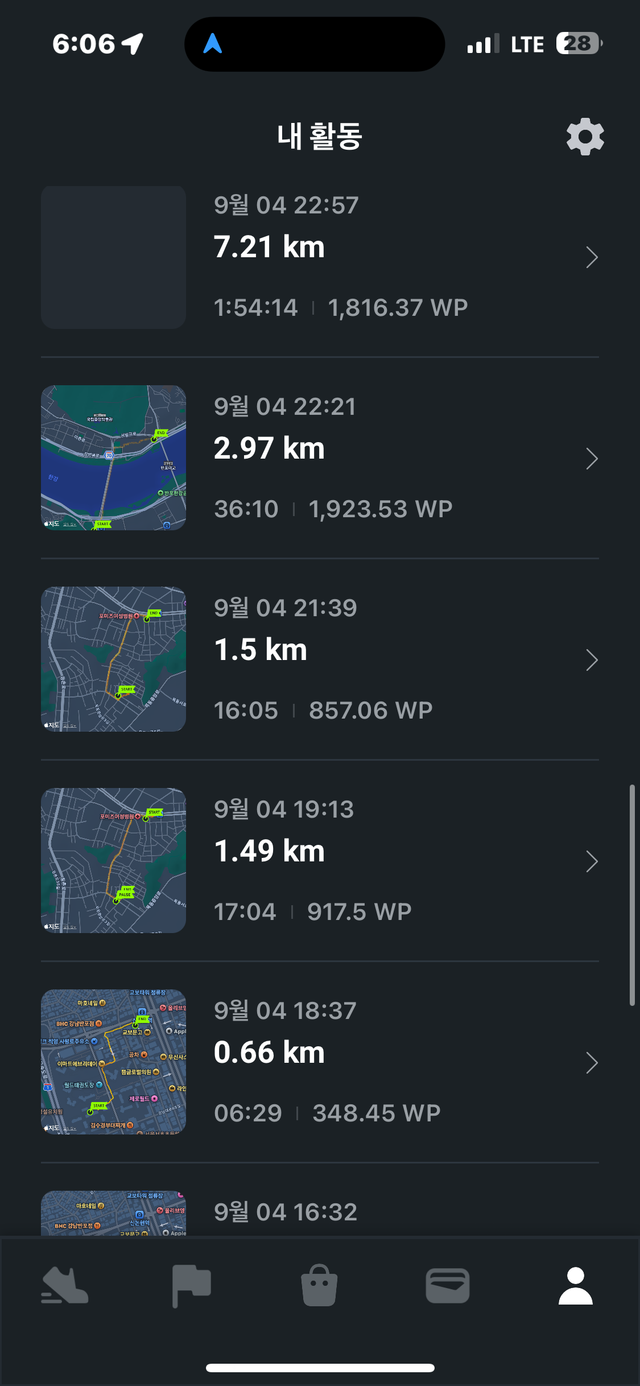Viewport: 640px width, 1386px height.
Task: Open the activity recorded at 16:32
Action: pos(320,1212)
